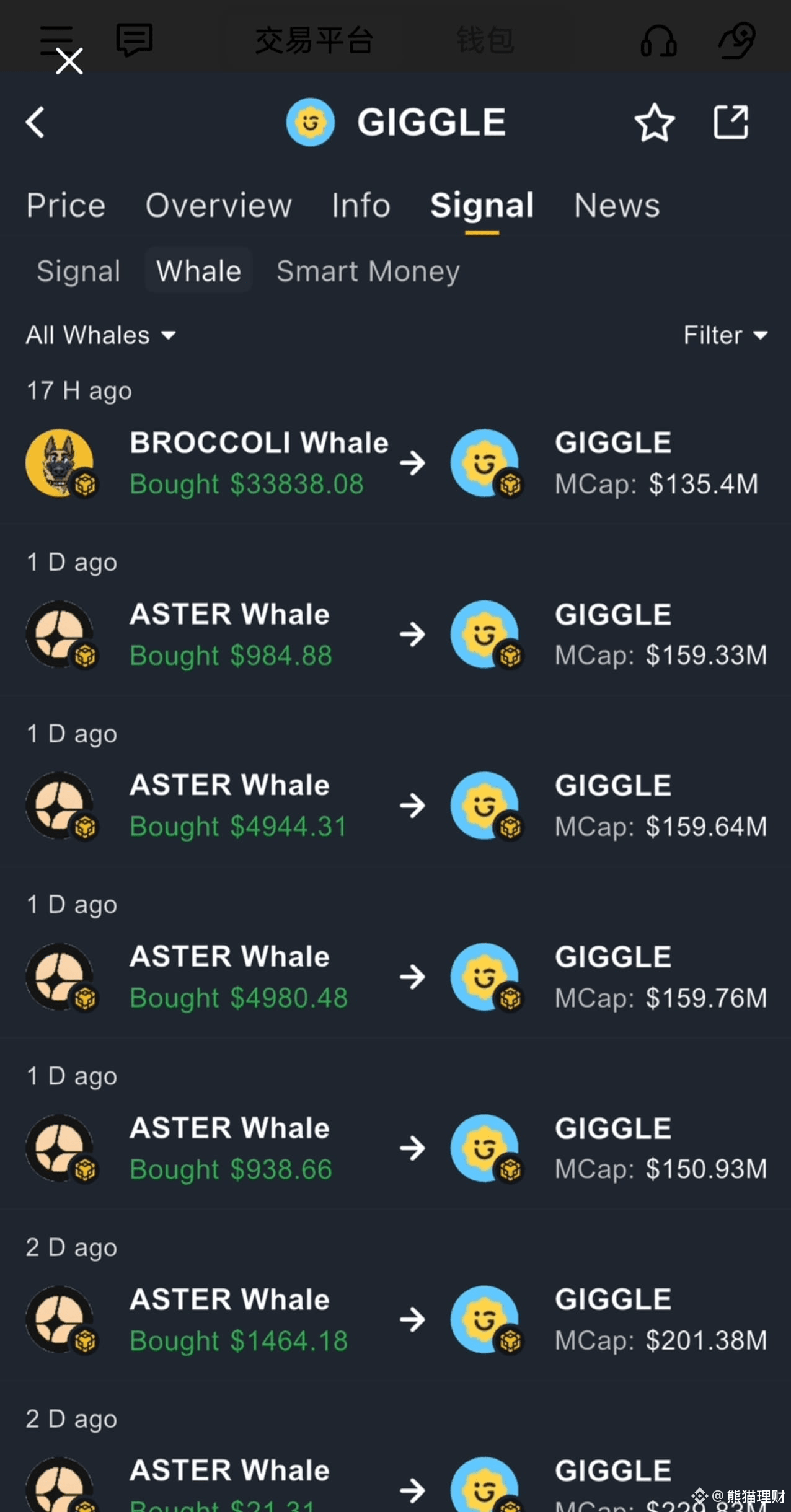Go back with the left arrow
This screenshot has width=791, height=1512.
coord(35,122)
